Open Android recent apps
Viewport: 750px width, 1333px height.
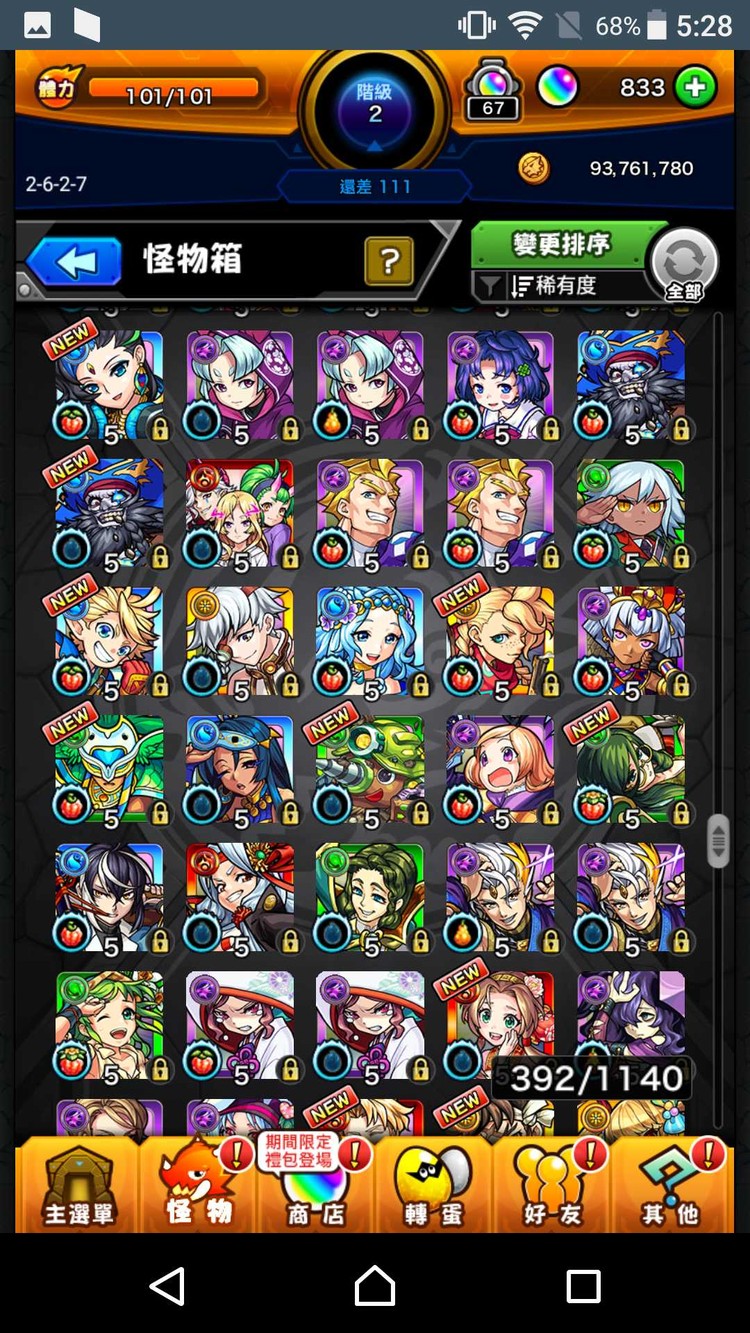583,1285
